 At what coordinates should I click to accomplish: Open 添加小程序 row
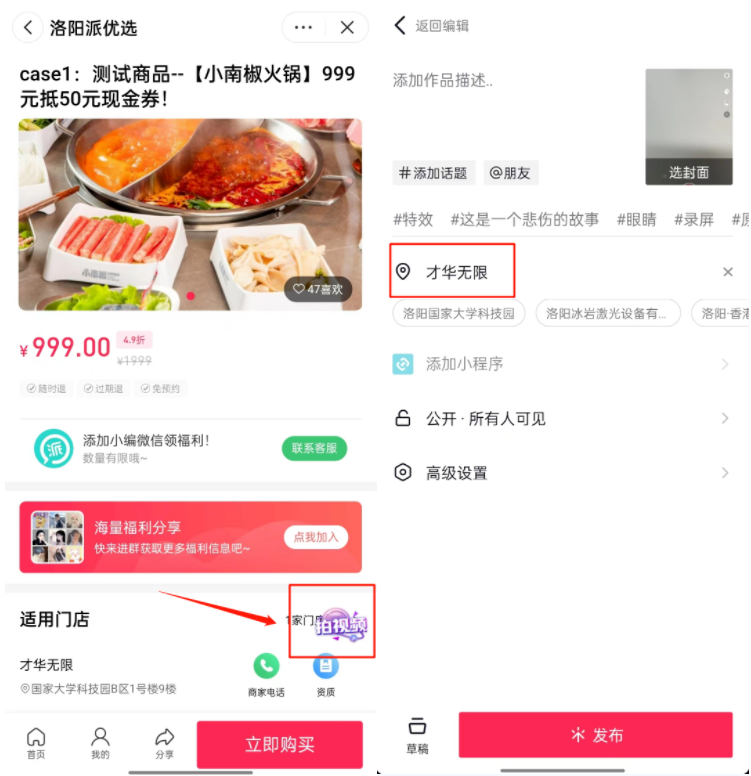tap(560, 364)
